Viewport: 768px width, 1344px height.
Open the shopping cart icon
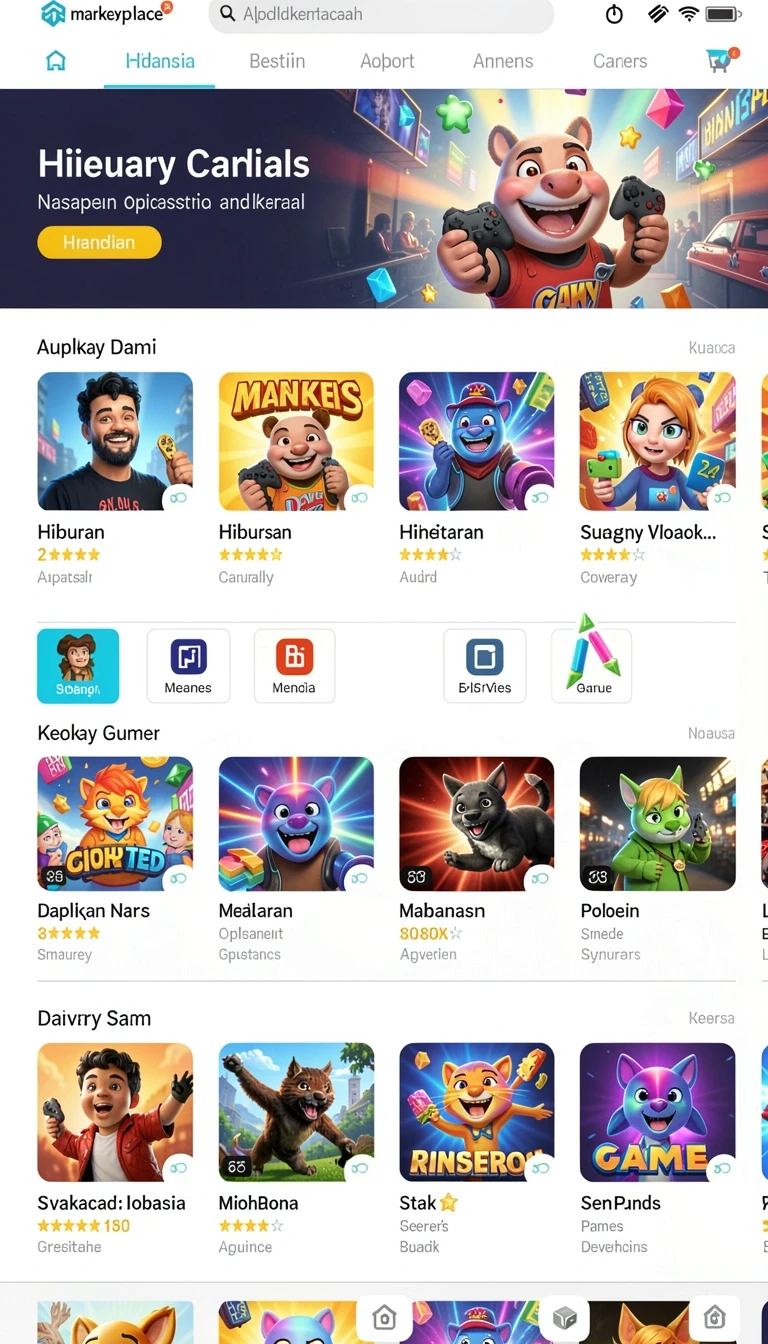tap(719, 60)
